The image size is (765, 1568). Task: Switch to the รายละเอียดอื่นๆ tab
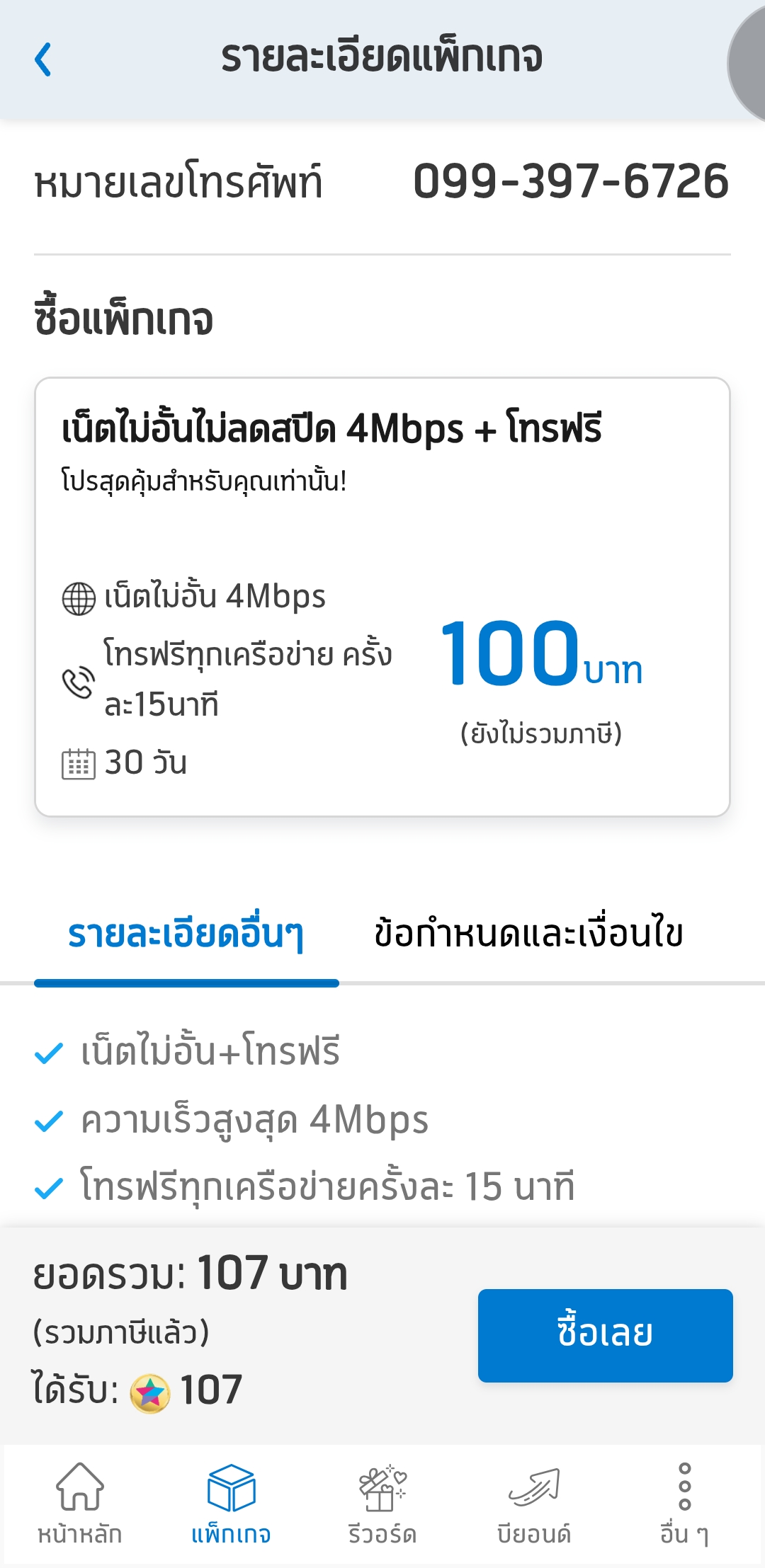186,934
